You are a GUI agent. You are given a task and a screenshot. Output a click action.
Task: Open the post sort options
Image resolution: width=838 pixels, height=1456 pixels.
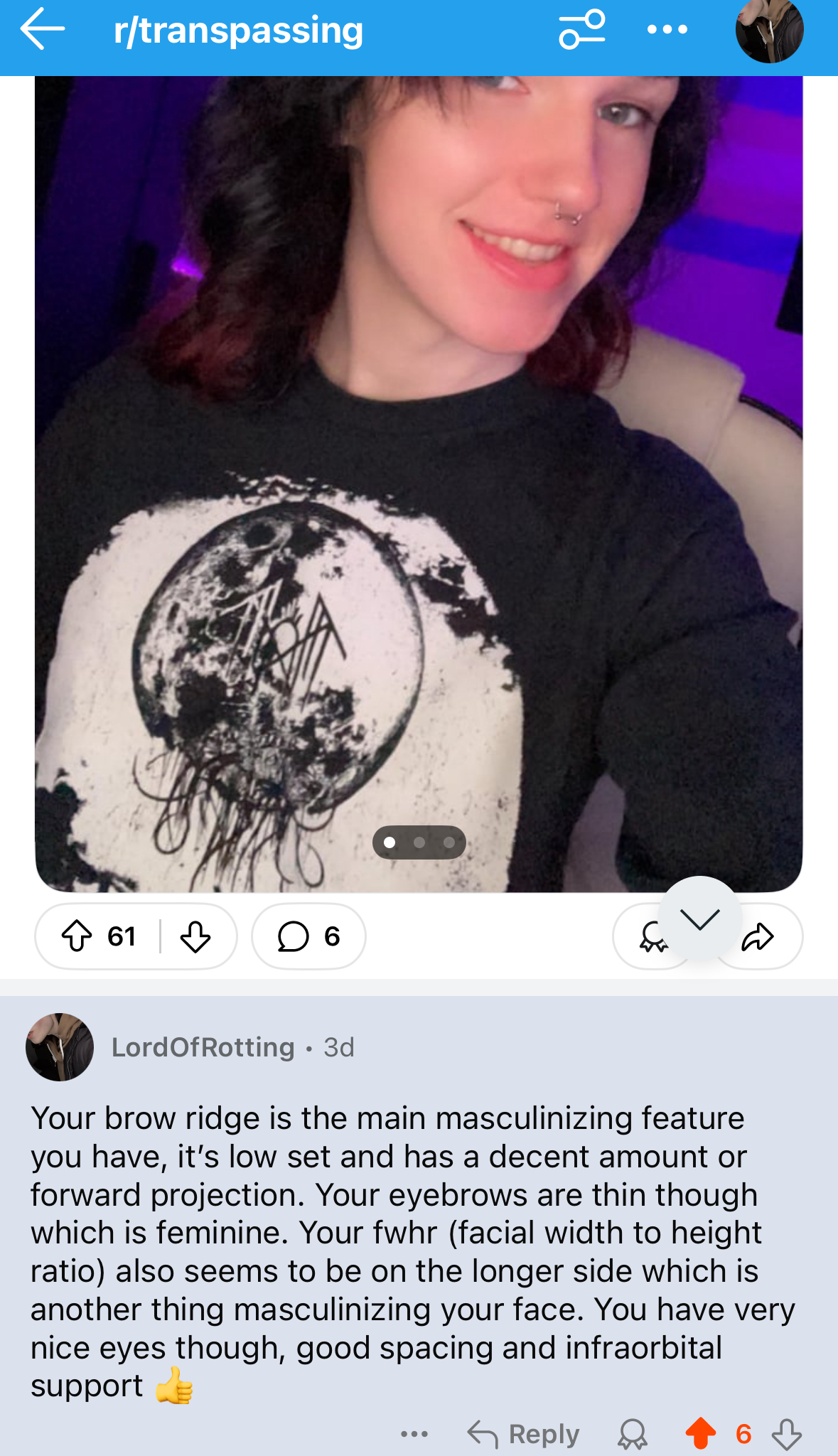coord(581,30)
